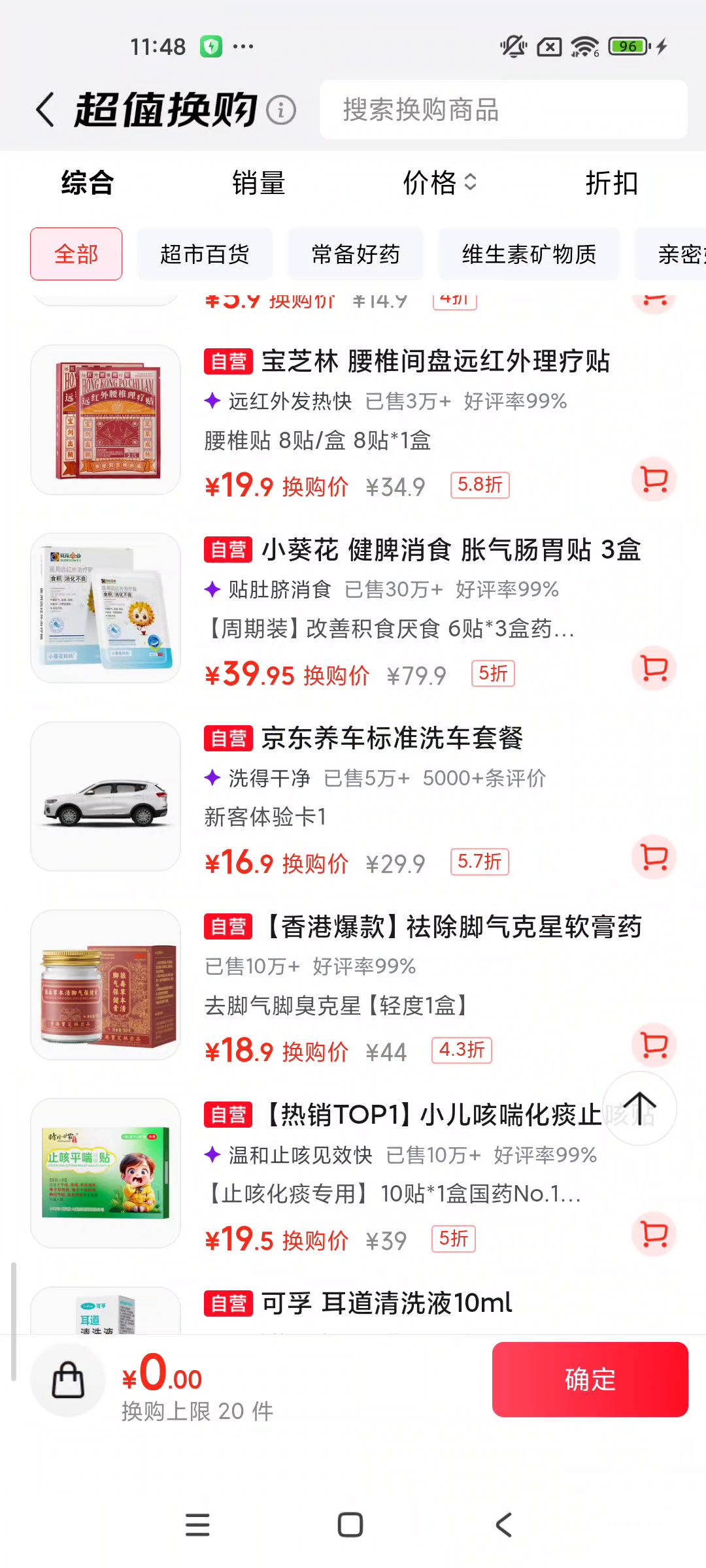This screenshot has width=706, height=1568.
Task: Tap the 搜索换购商品 search box
Action: 503,109
